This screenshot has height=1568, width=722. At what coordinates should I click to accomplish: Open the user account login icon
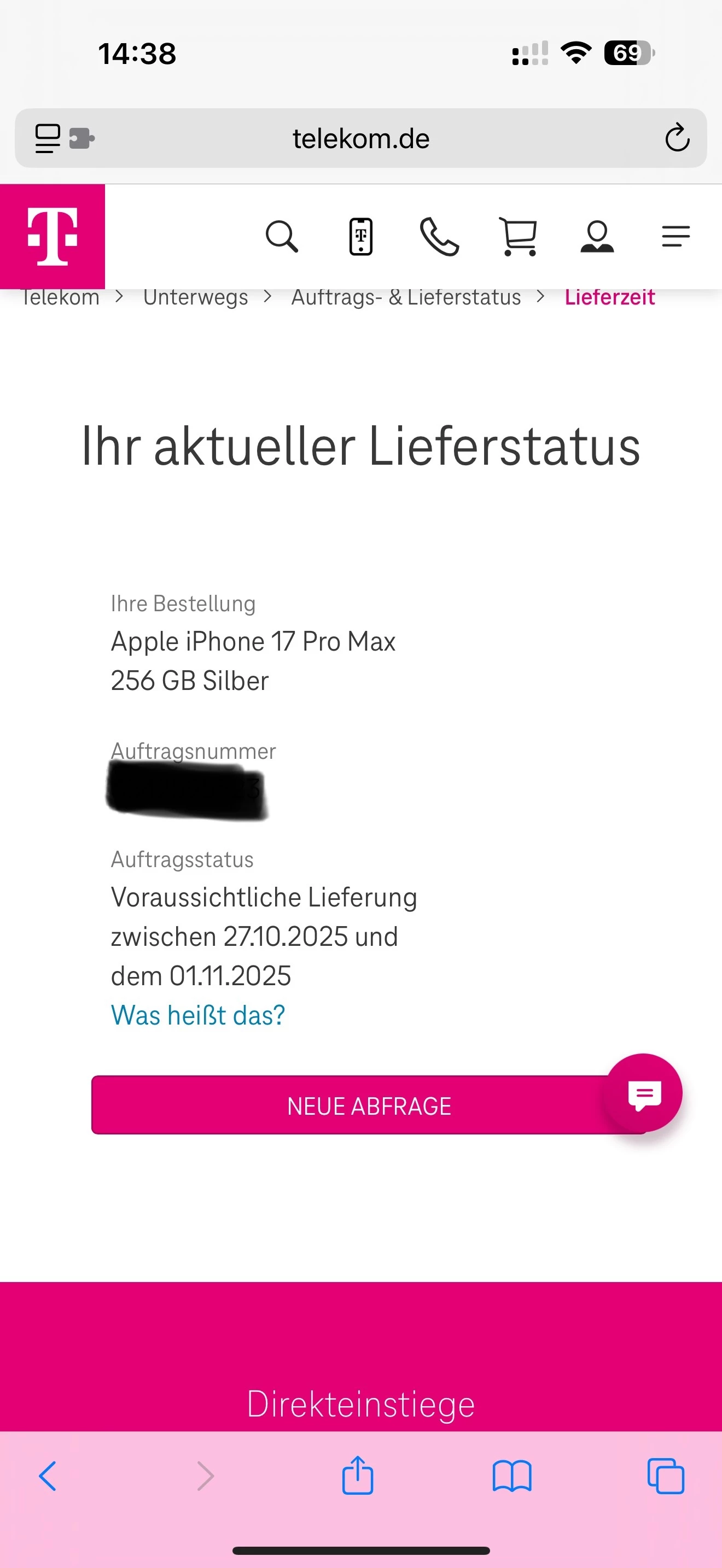point(597,236)
